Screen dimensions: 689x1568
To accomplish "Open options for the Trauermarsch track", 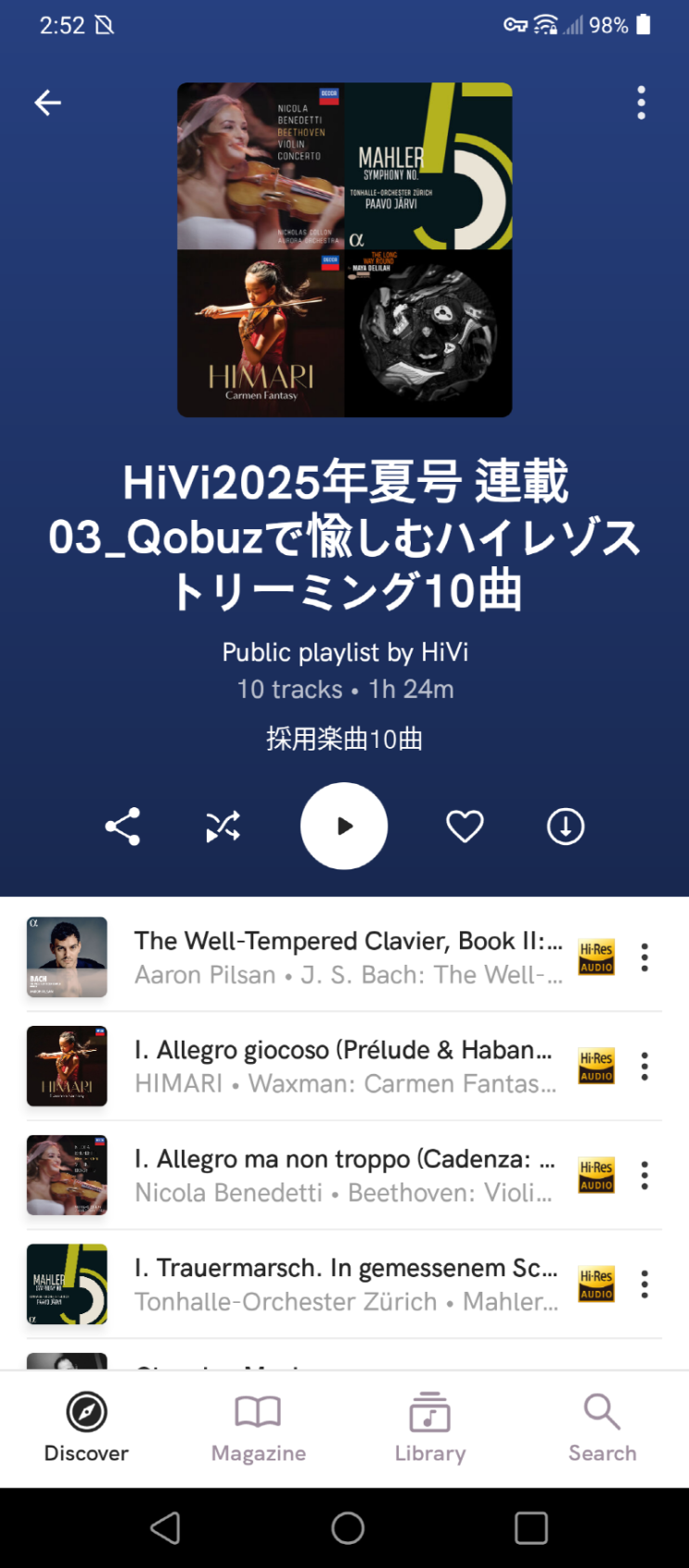I will coord(644,1283).
